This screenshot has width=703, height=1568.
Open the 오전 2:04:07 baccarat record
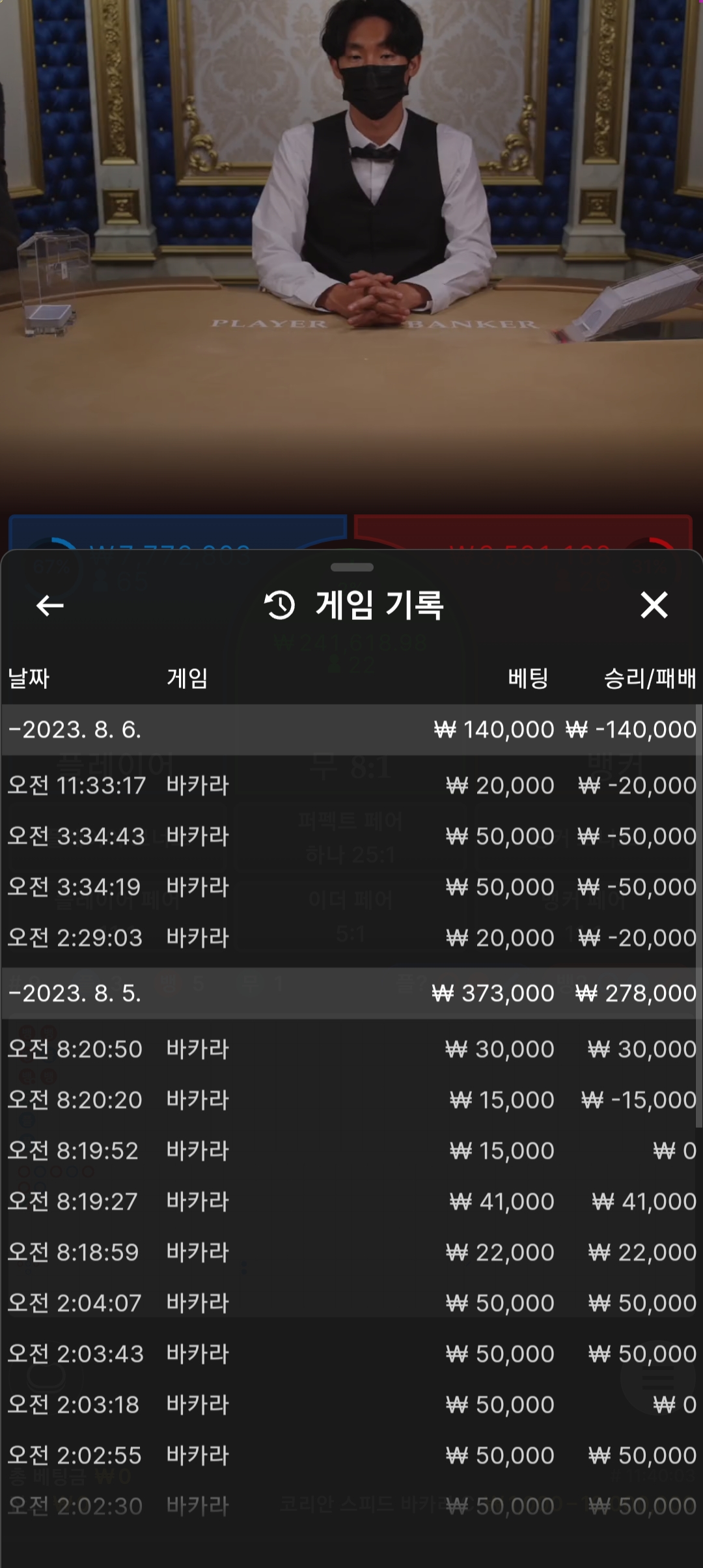click(350, 1303)
